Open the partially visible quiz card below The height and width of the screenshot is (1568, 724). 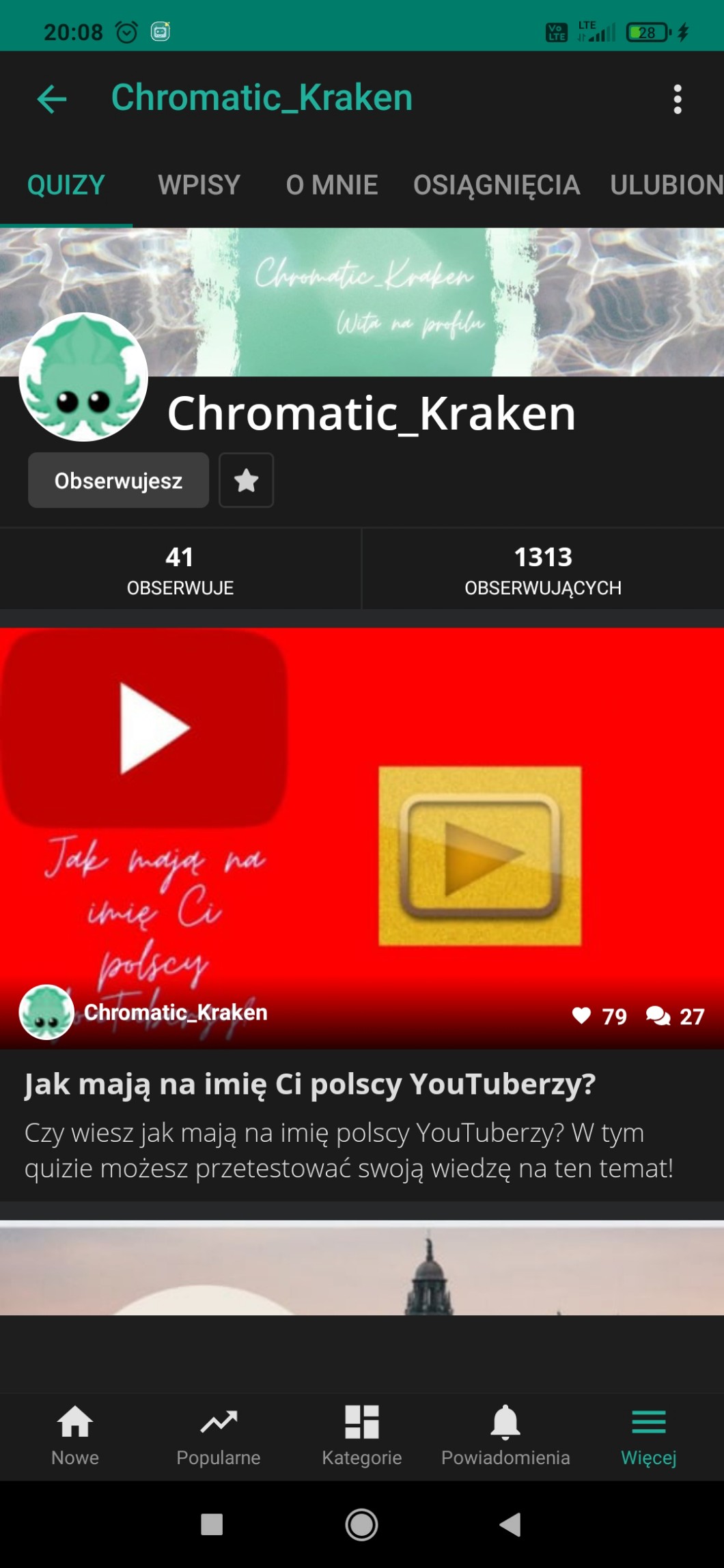(x=361, y=1269)
